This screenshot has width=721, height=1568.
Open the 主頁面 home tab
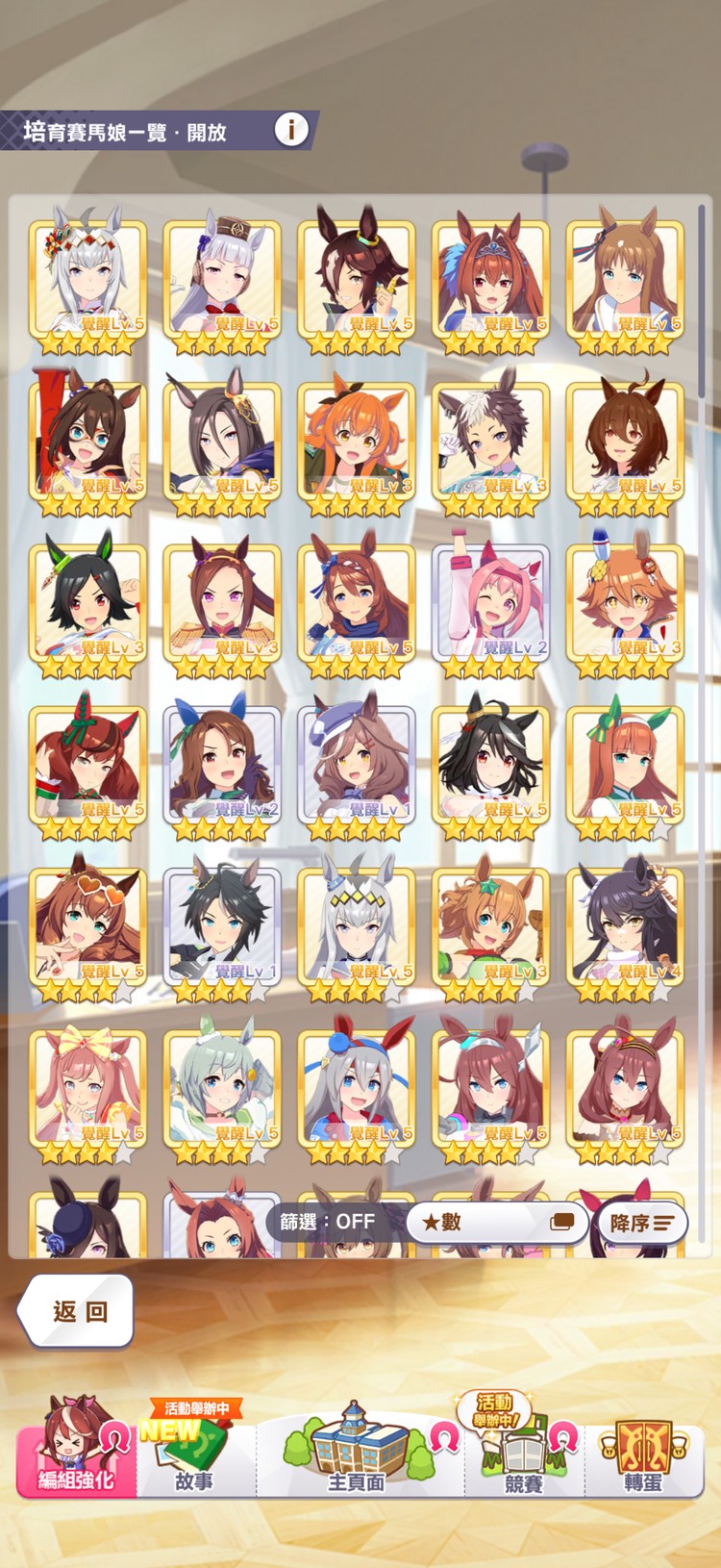[x=357, y=1451]
